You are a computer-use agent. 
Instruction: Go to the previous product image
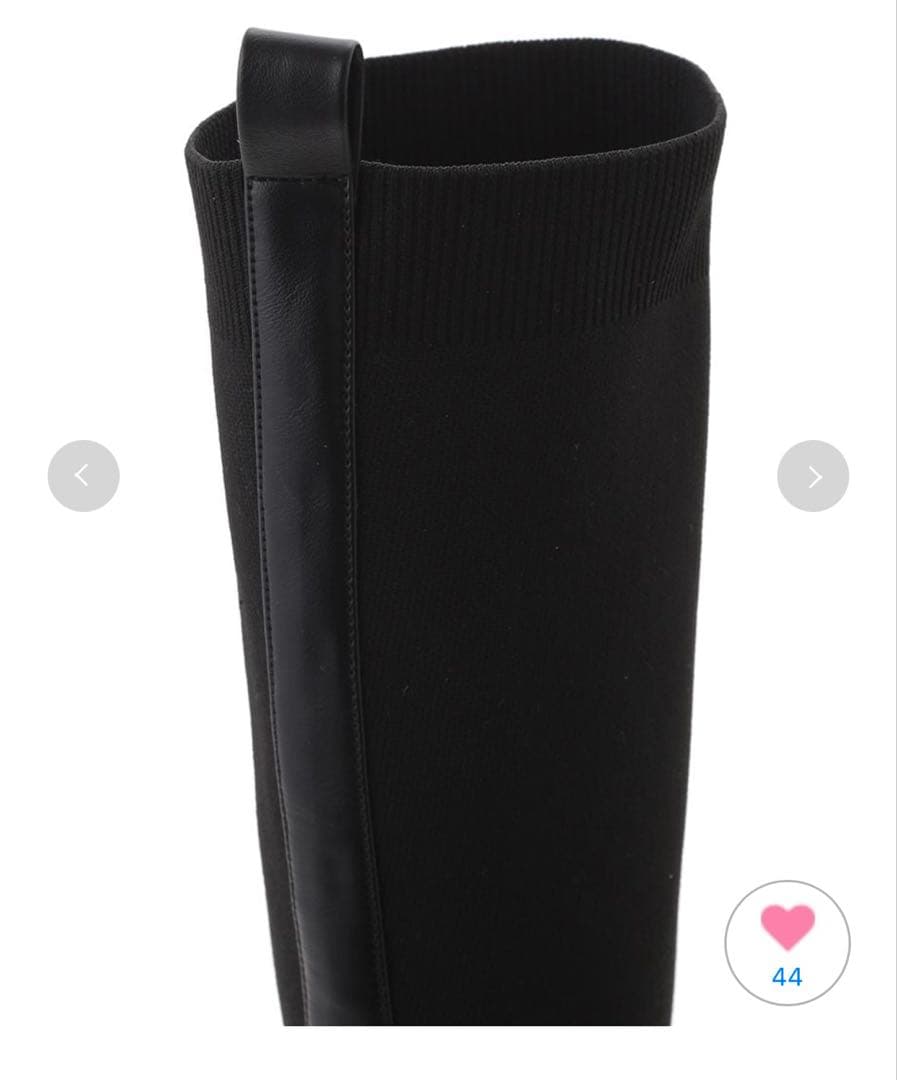83,476
